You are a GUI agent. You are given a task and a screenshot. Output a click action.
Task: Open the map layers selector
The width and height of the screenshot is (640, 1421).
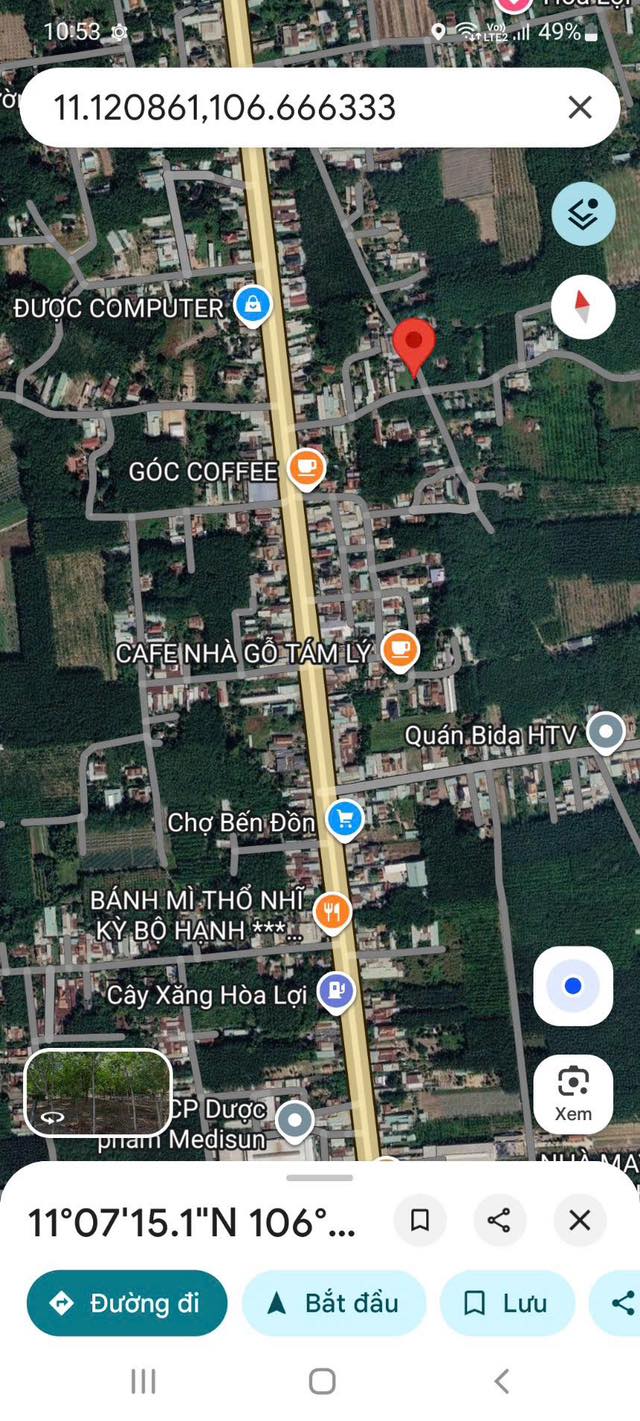583,214
